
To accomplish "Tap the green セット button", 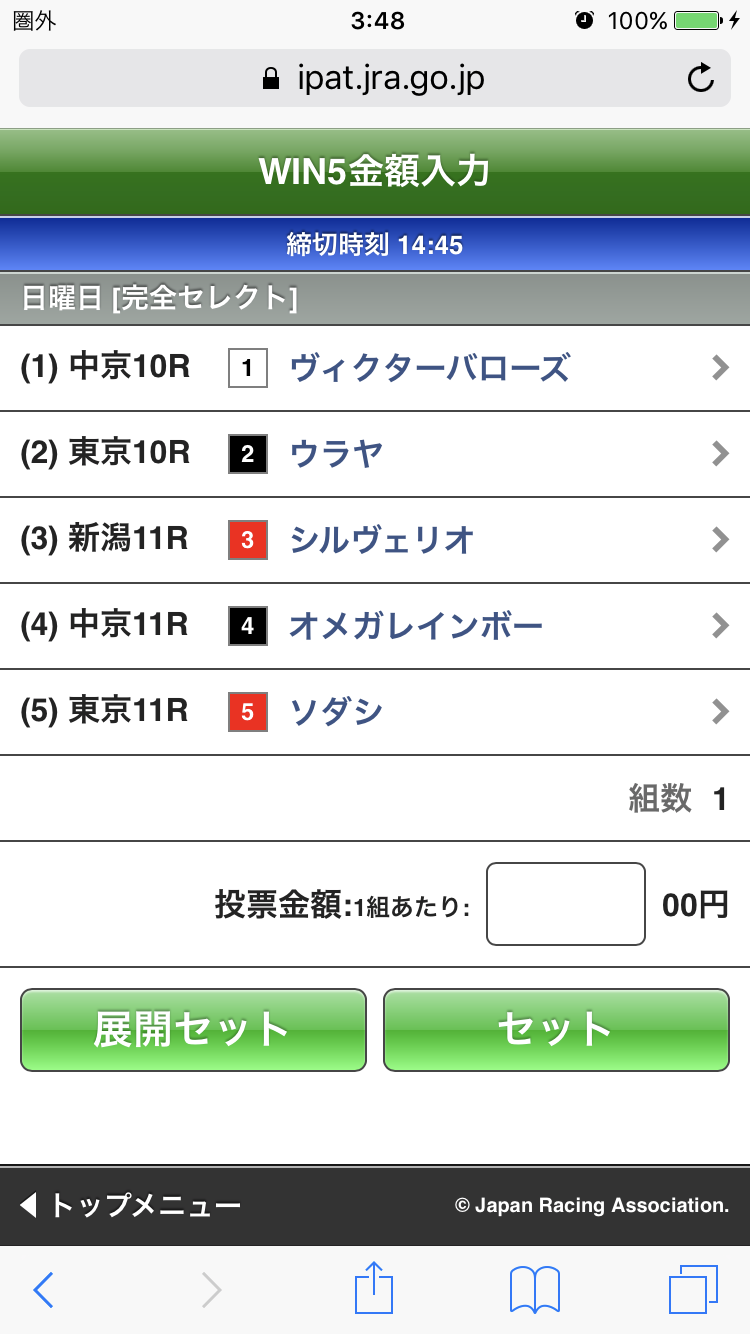I will pyautogui.click(x=556, y=1030).
